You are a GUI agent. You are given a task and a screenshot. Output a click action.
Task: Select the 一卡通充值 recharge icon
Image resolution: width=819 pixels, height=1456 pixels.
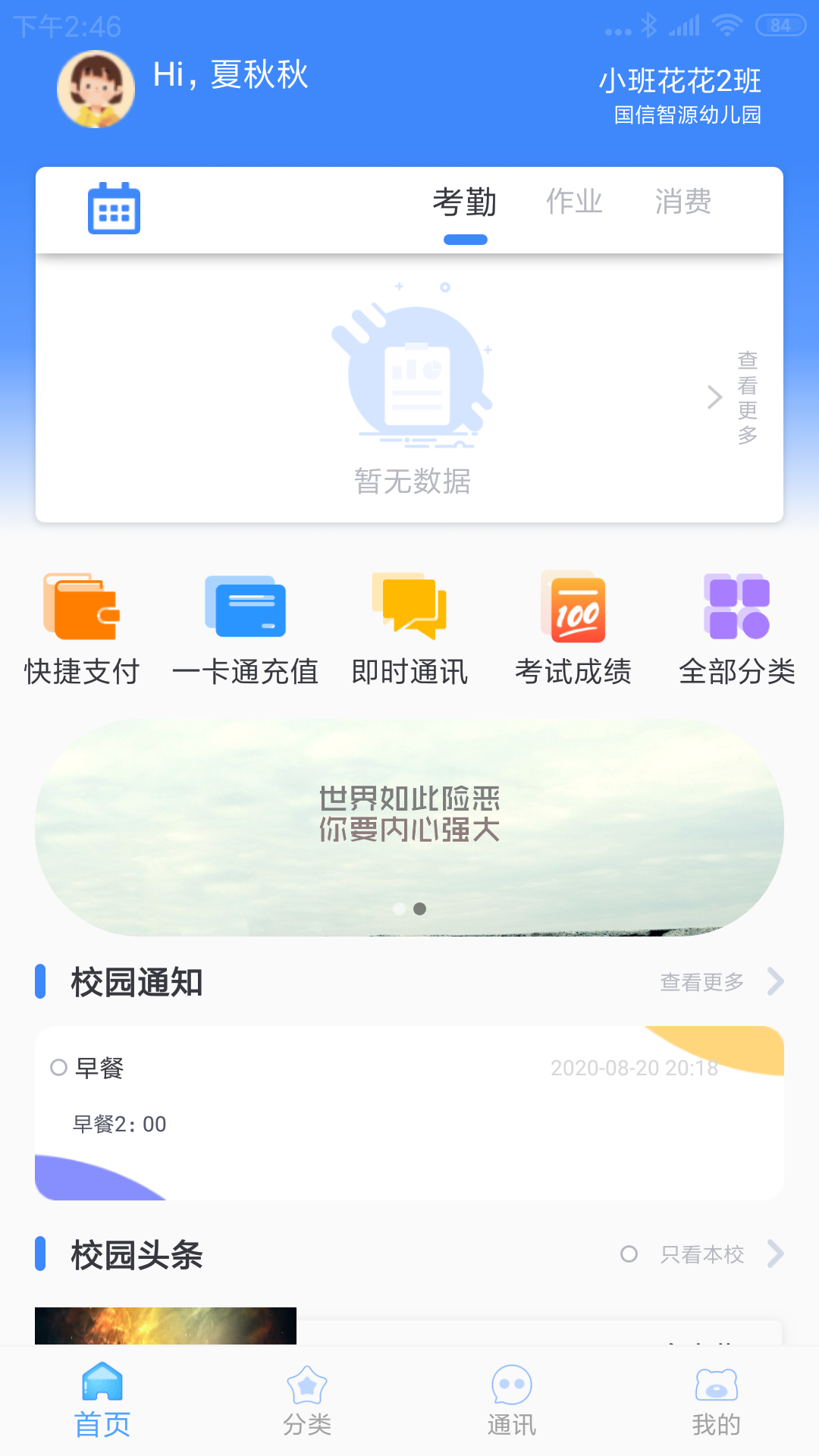(x=245, y=628)
